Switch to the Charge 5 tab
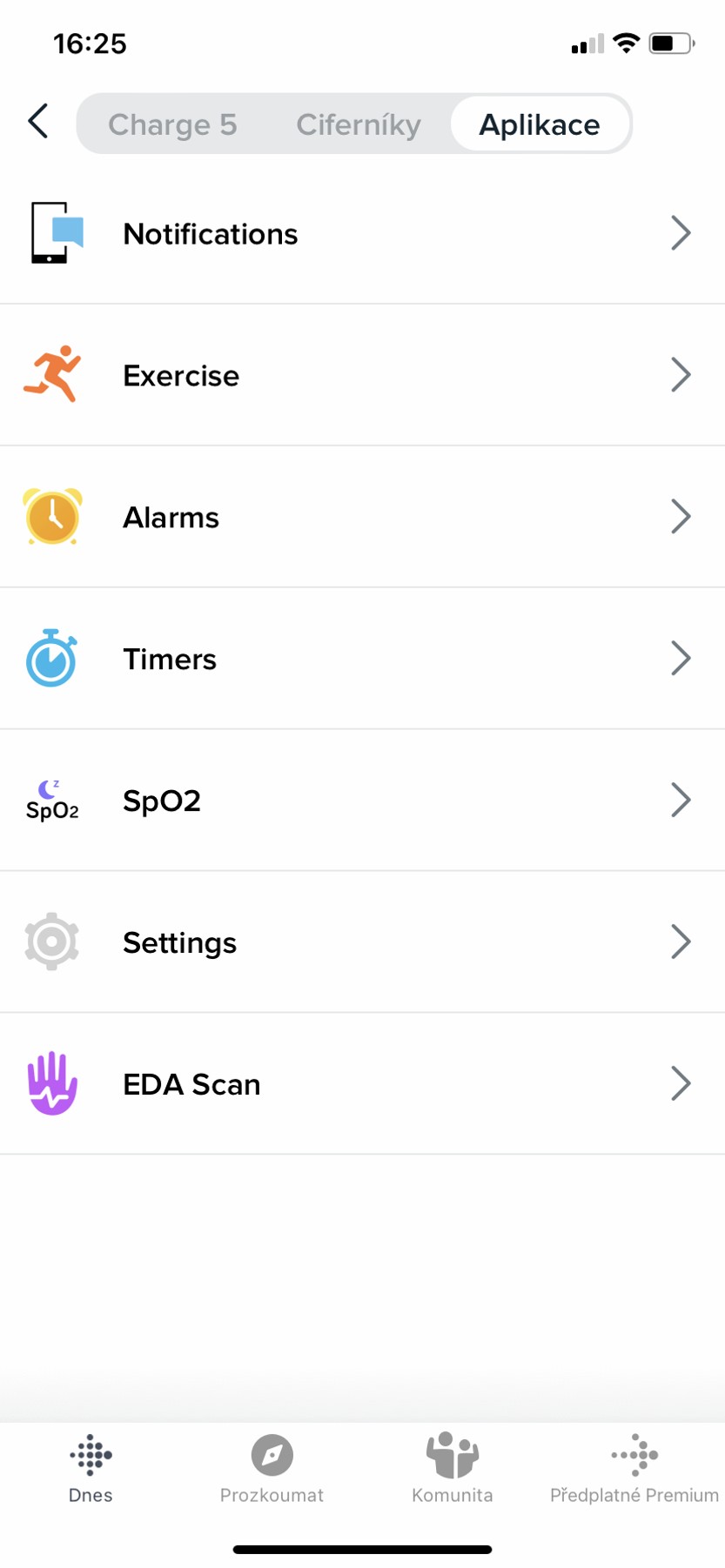The width and height of the screenshot is (725, 1568). coord(172,124)
